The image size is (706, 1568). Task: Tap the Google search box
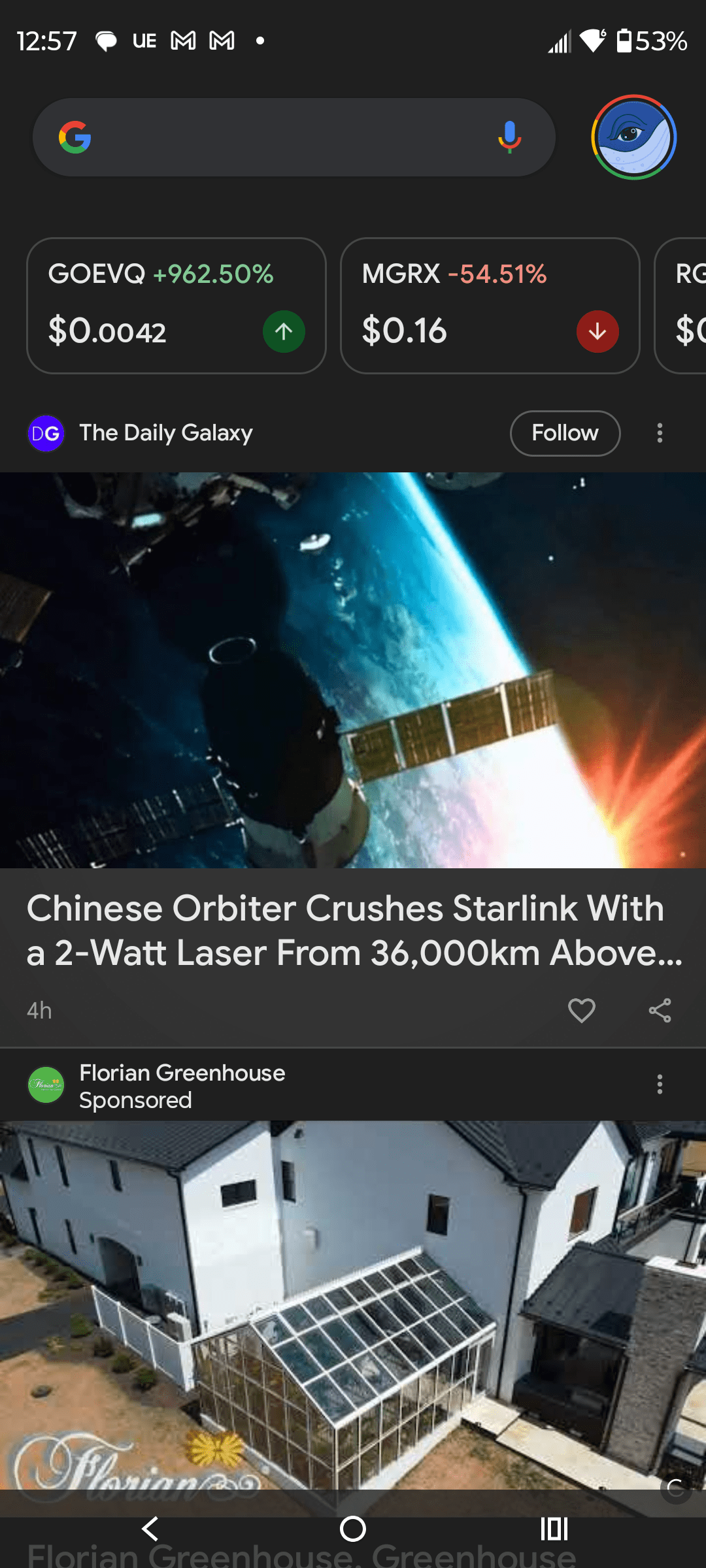click(281, 137)
